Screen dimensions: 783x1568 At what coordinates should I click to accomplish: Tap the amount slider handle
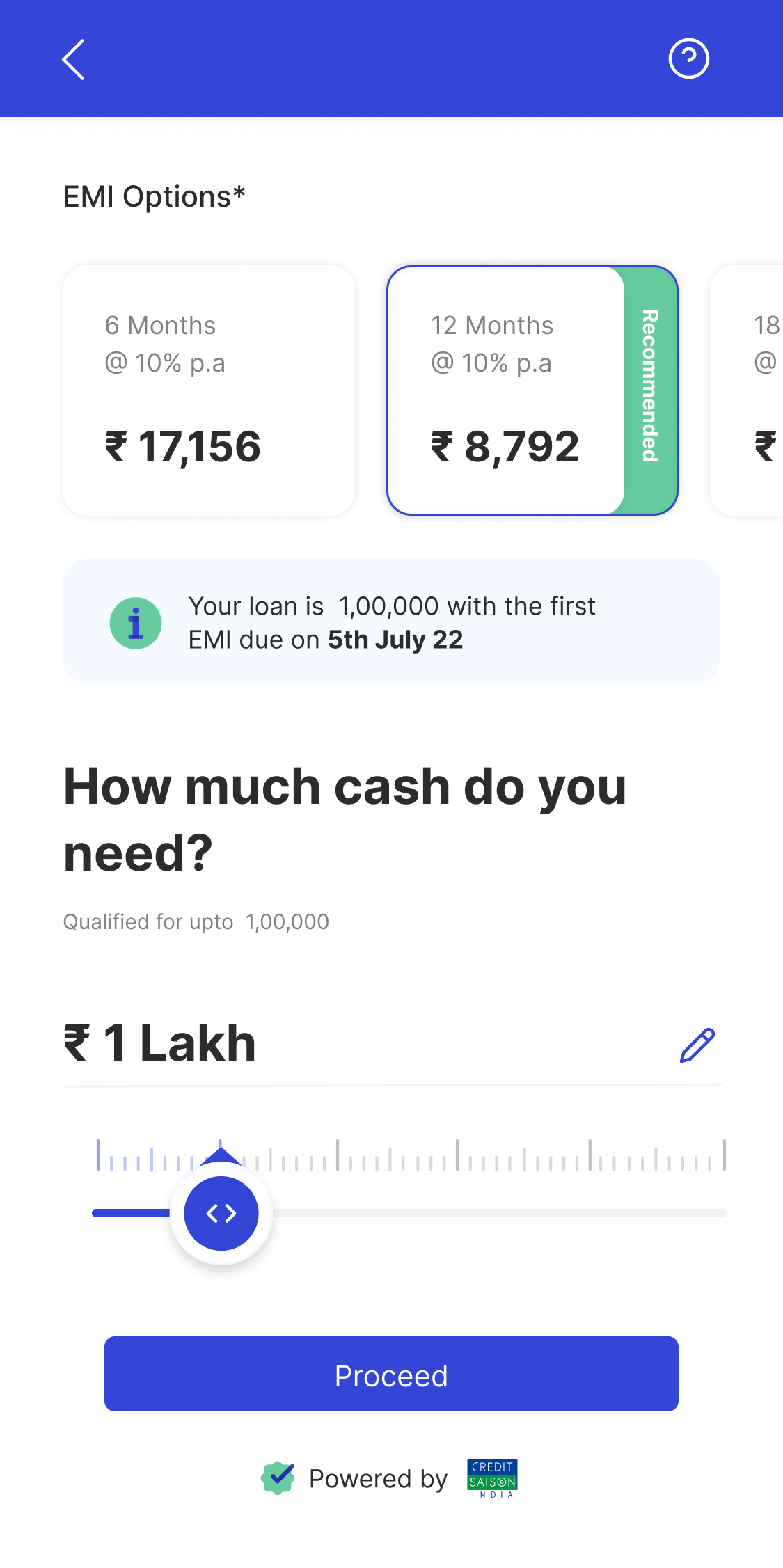[x=221, y=1213]
